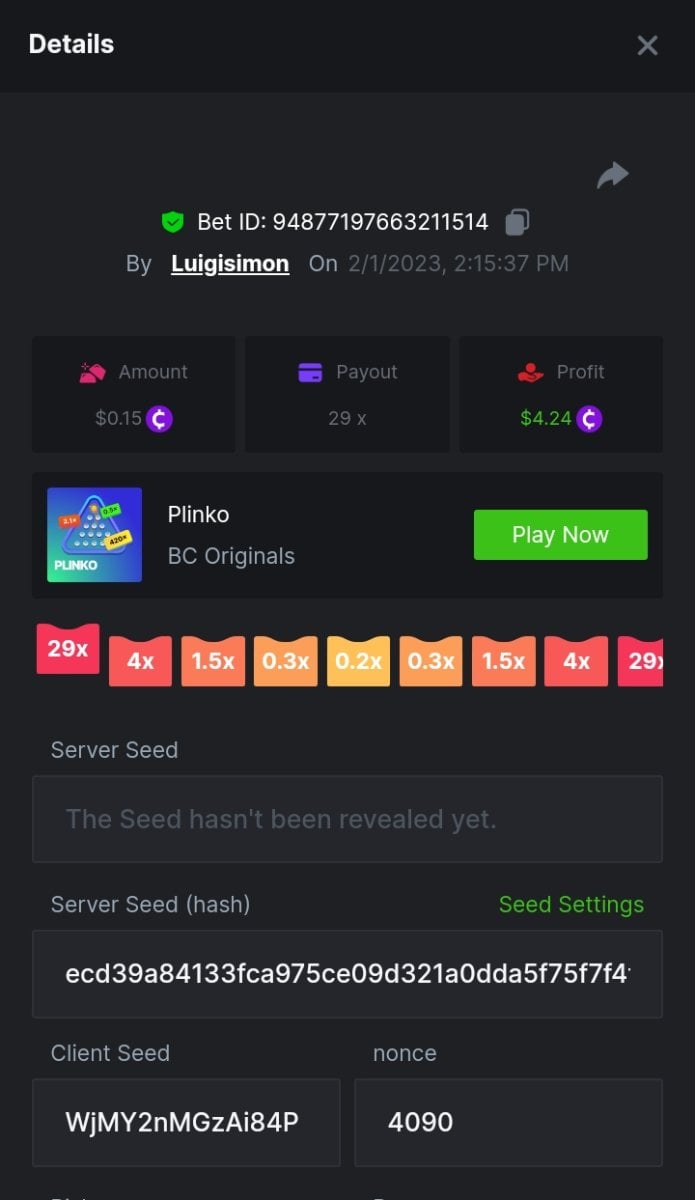Tap the nonce field showing 4090
This screenshot has width=695, height=1200.
pos(508,1122)
